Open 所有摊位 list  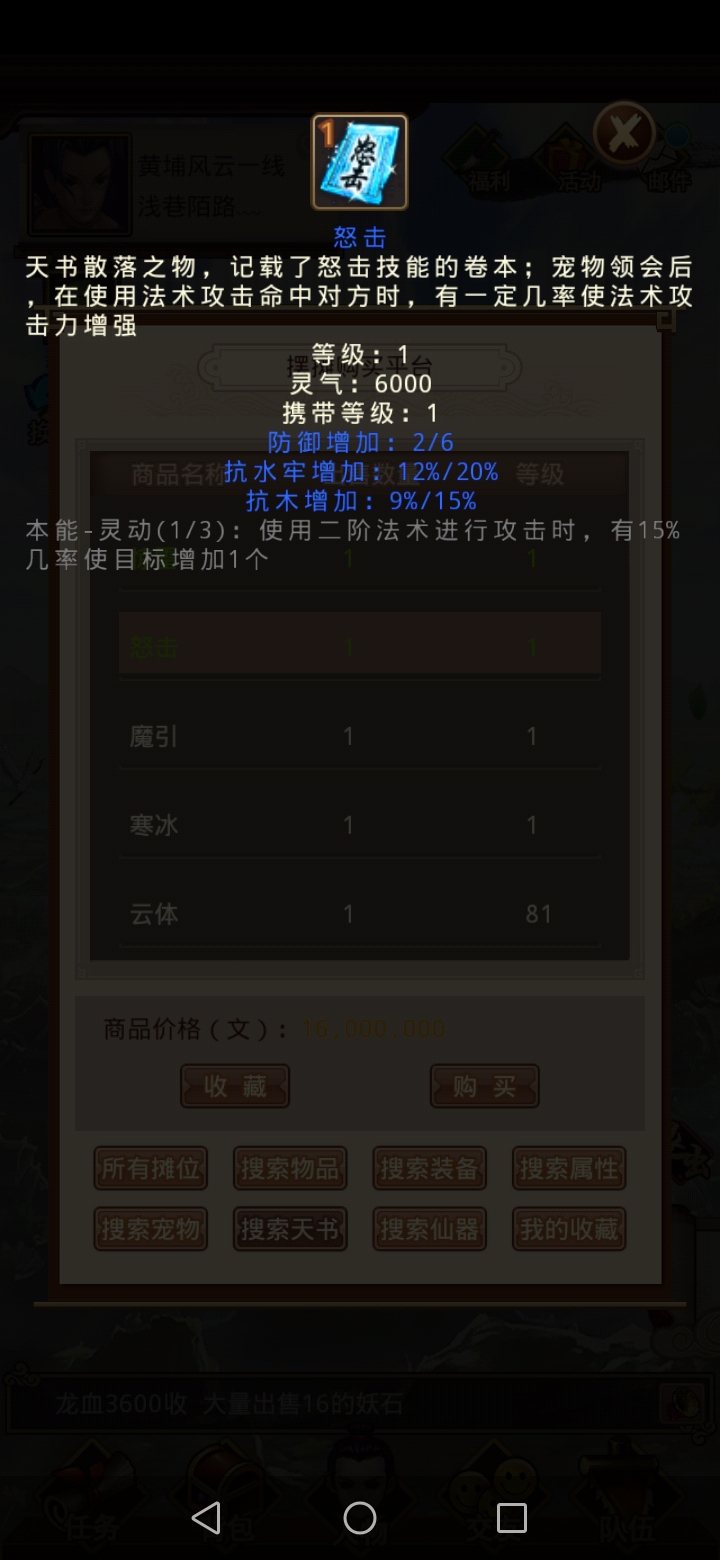coord(151,1168)
